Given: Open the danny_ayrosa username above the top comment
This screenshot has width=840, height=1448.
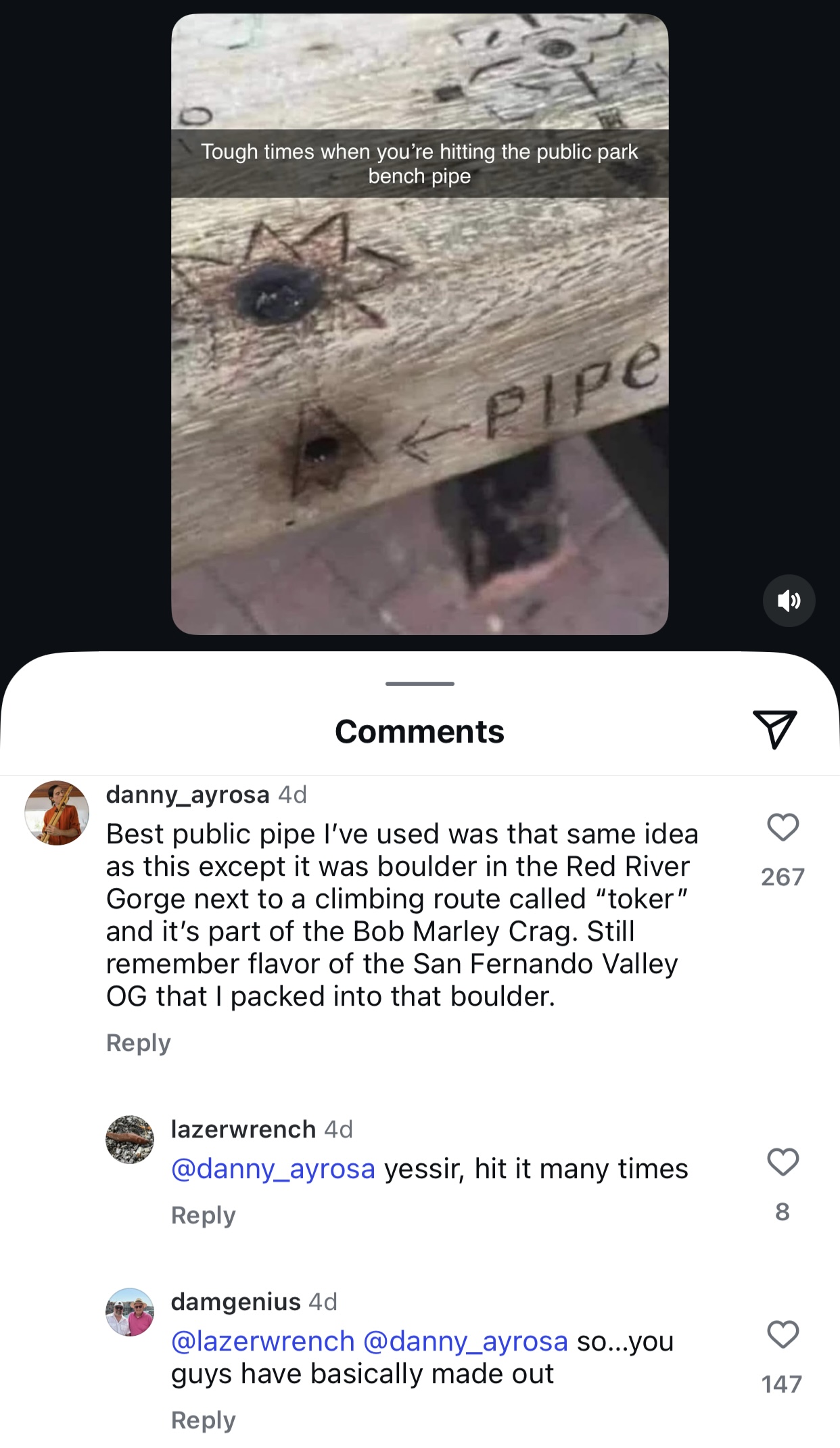Looking at the screenshot, I should [187, 794].
